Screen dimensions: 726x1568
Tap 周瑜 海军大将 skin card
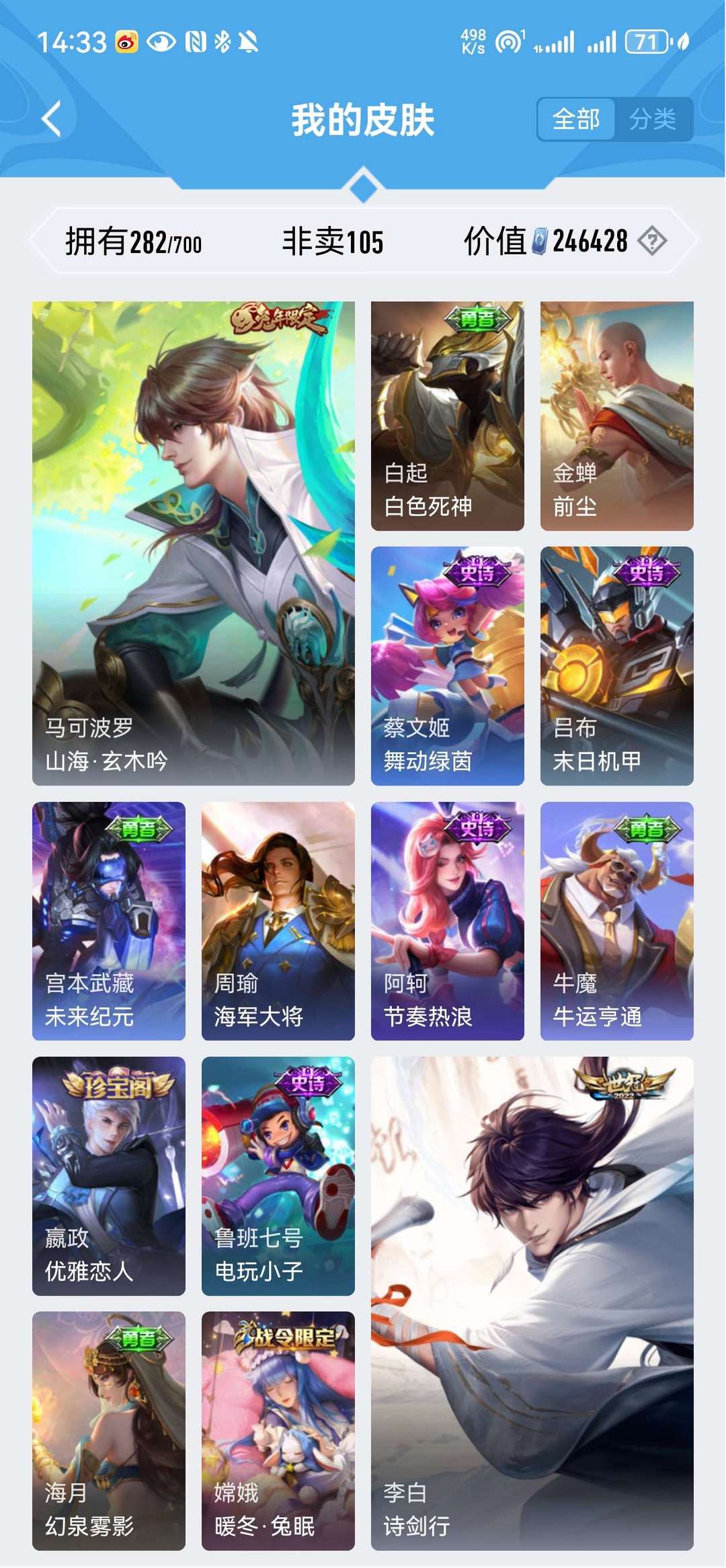click(278, 921)
